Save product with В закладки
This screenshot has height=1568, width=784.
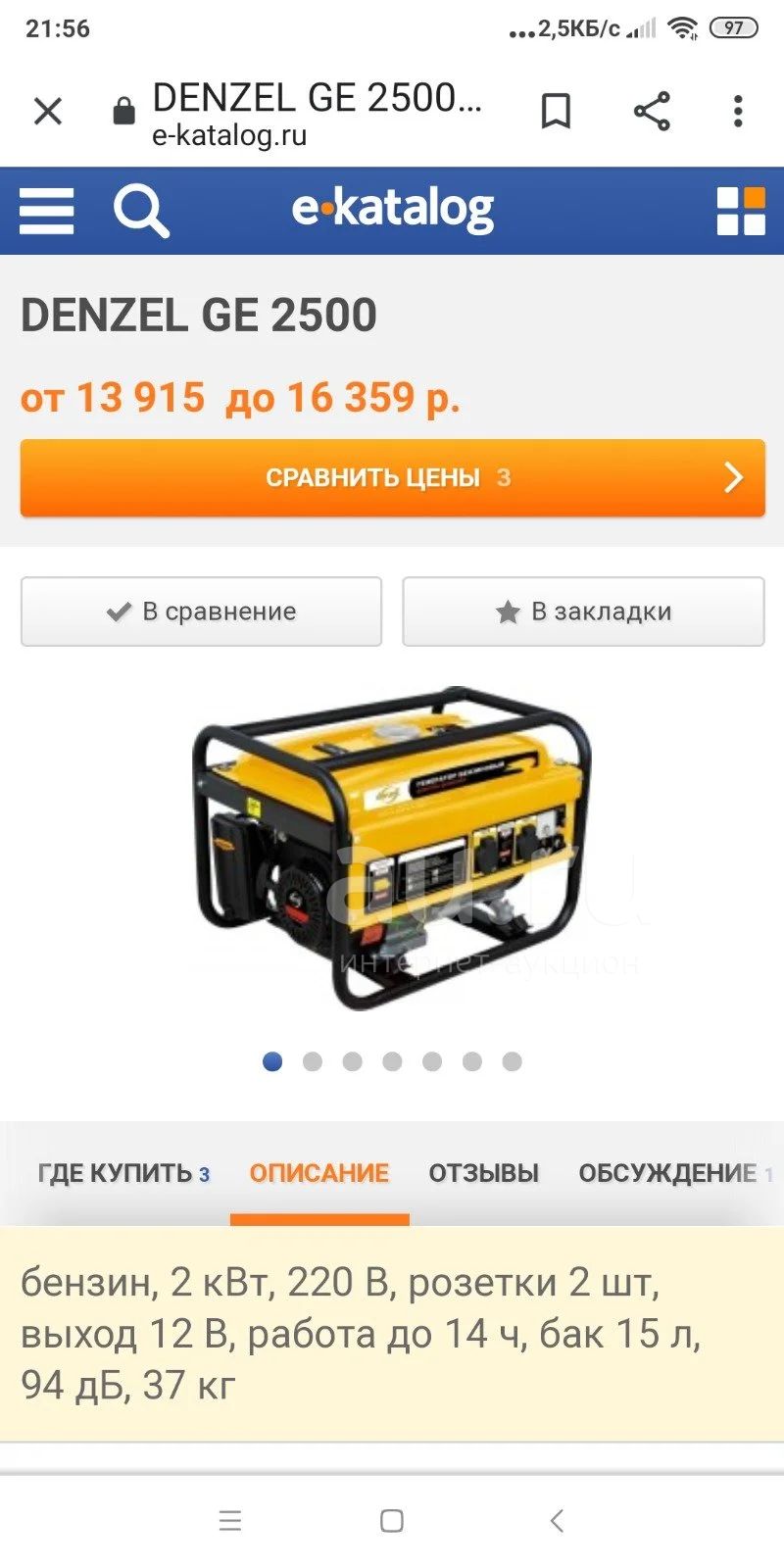583,612
